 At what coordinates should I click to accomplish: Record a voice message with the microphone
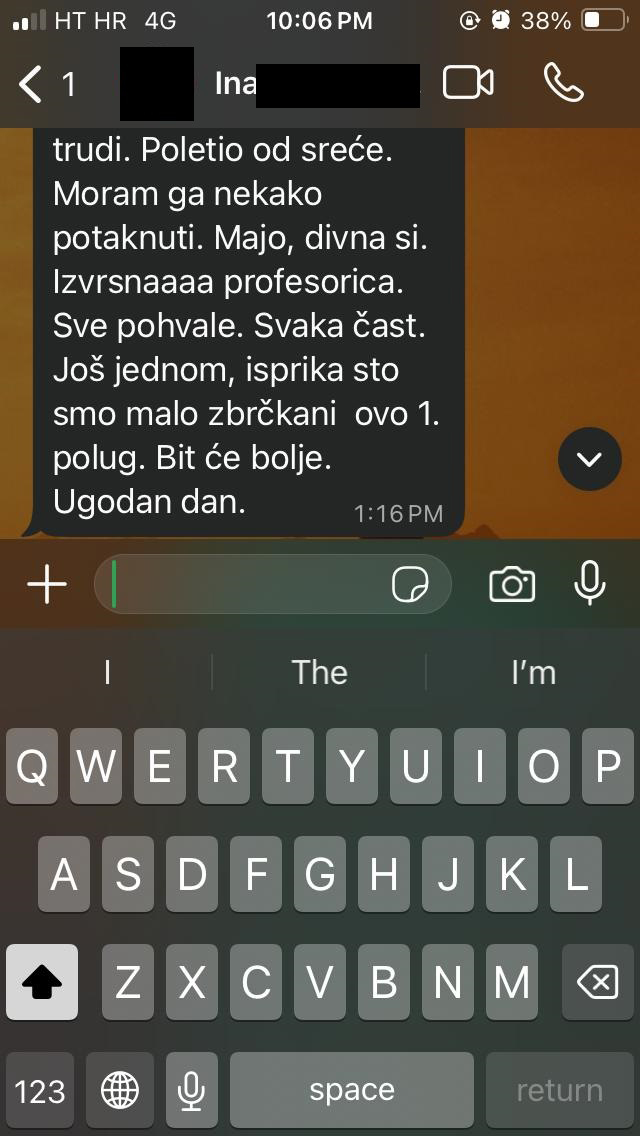click(590, 584)
